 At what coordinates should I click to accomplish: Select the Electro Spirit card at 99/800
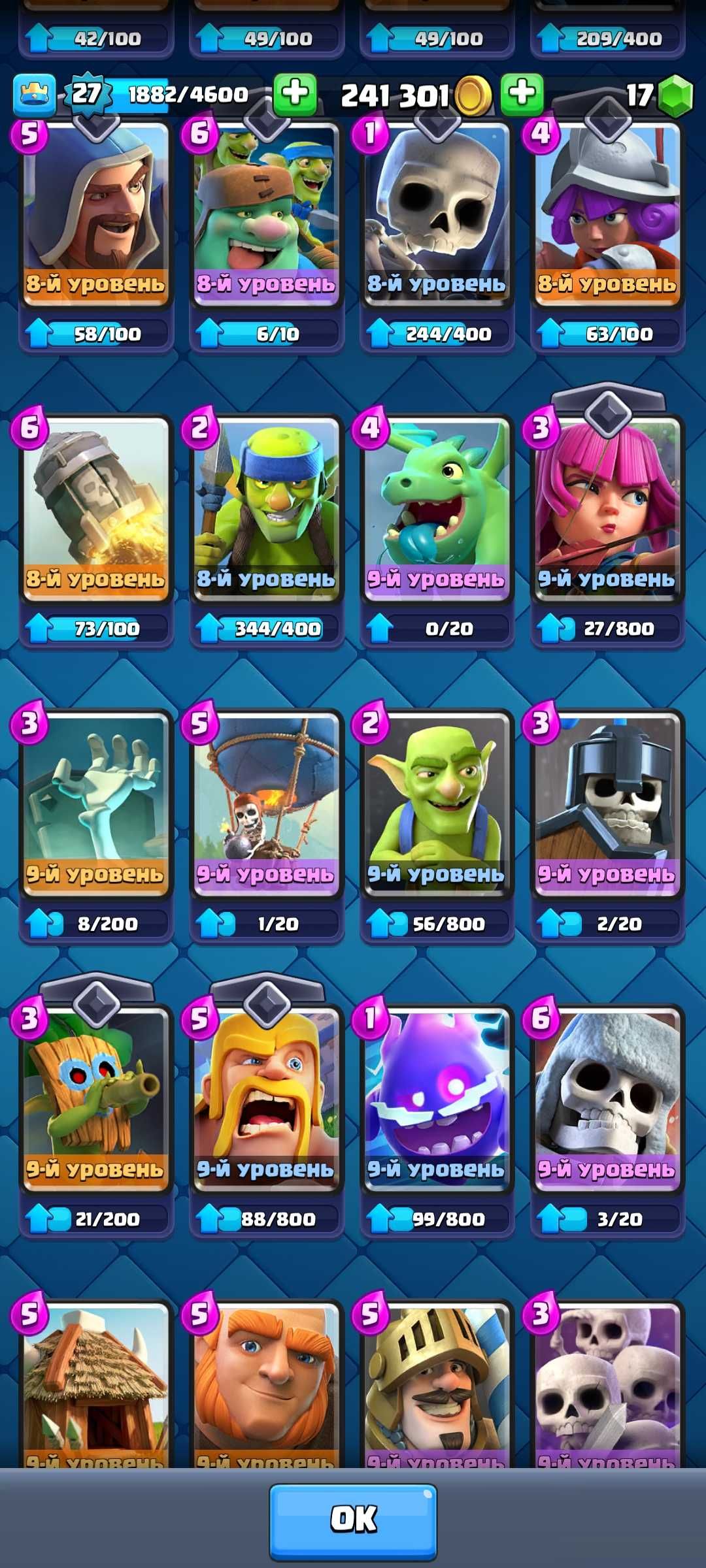point(436,1101)
